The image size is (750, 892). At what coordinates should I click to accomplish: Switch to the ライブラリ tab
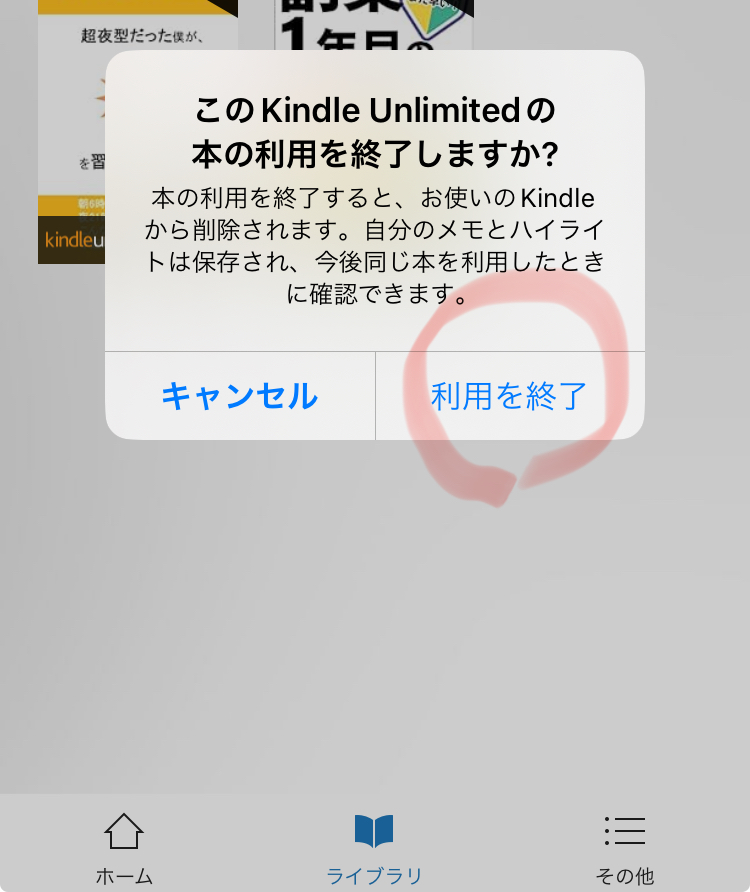pyautogui.click(x=374, y=846)
